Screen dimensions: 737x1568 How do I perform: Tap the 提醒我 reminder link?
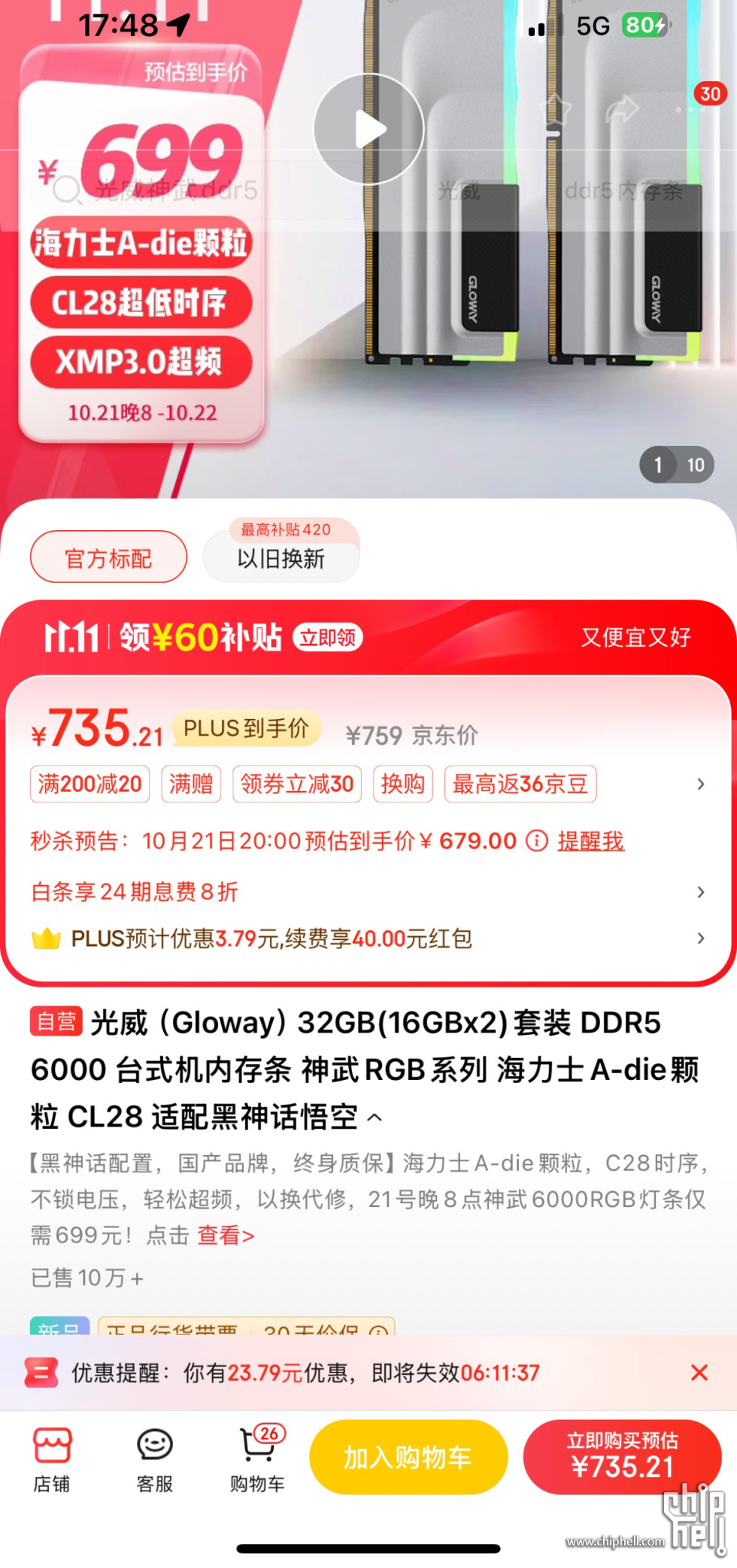(x=590, y=841)
